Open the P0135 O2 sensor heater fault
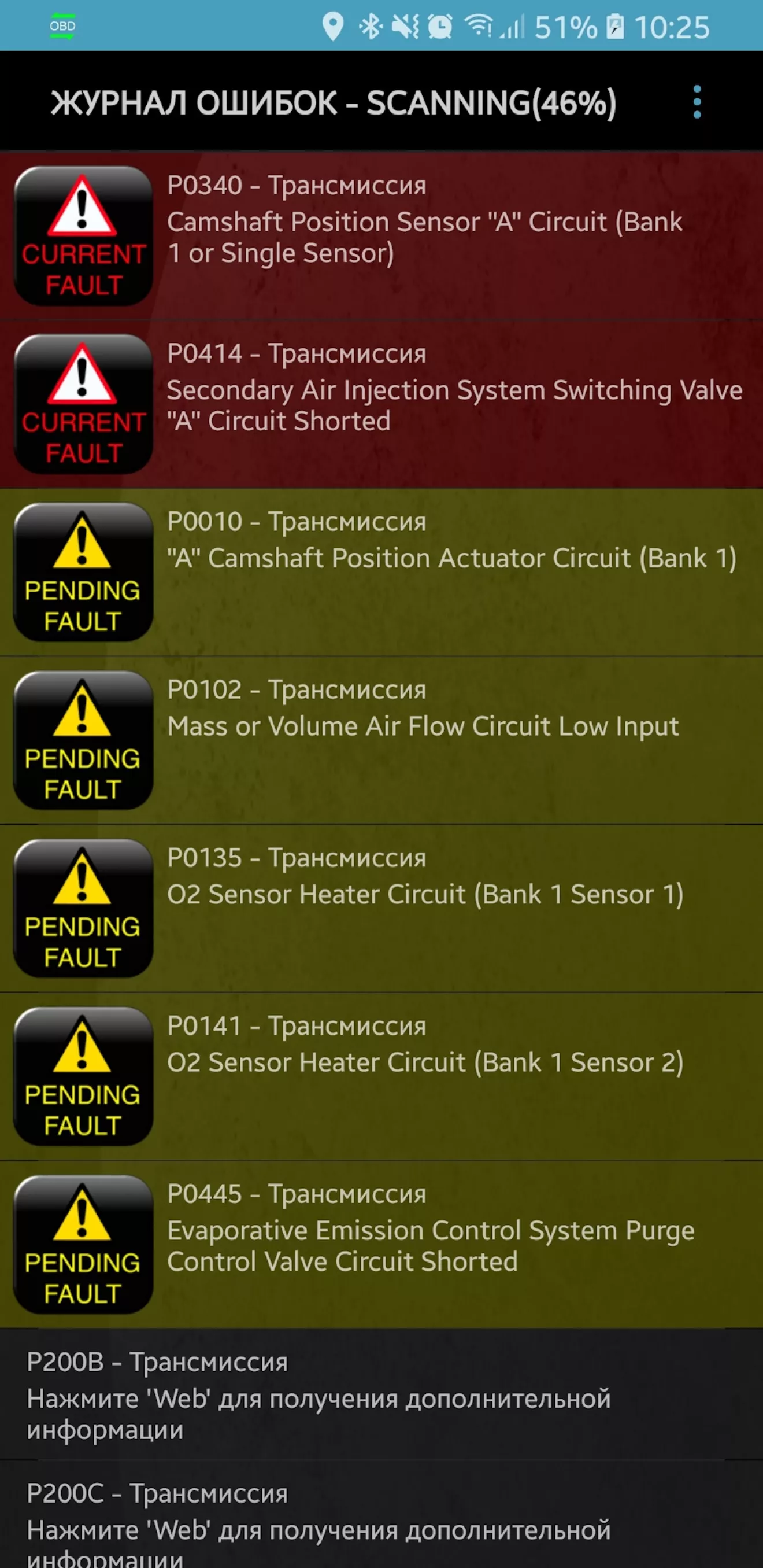The width and height of the screenshot is (763, 1568). [426, 907]
